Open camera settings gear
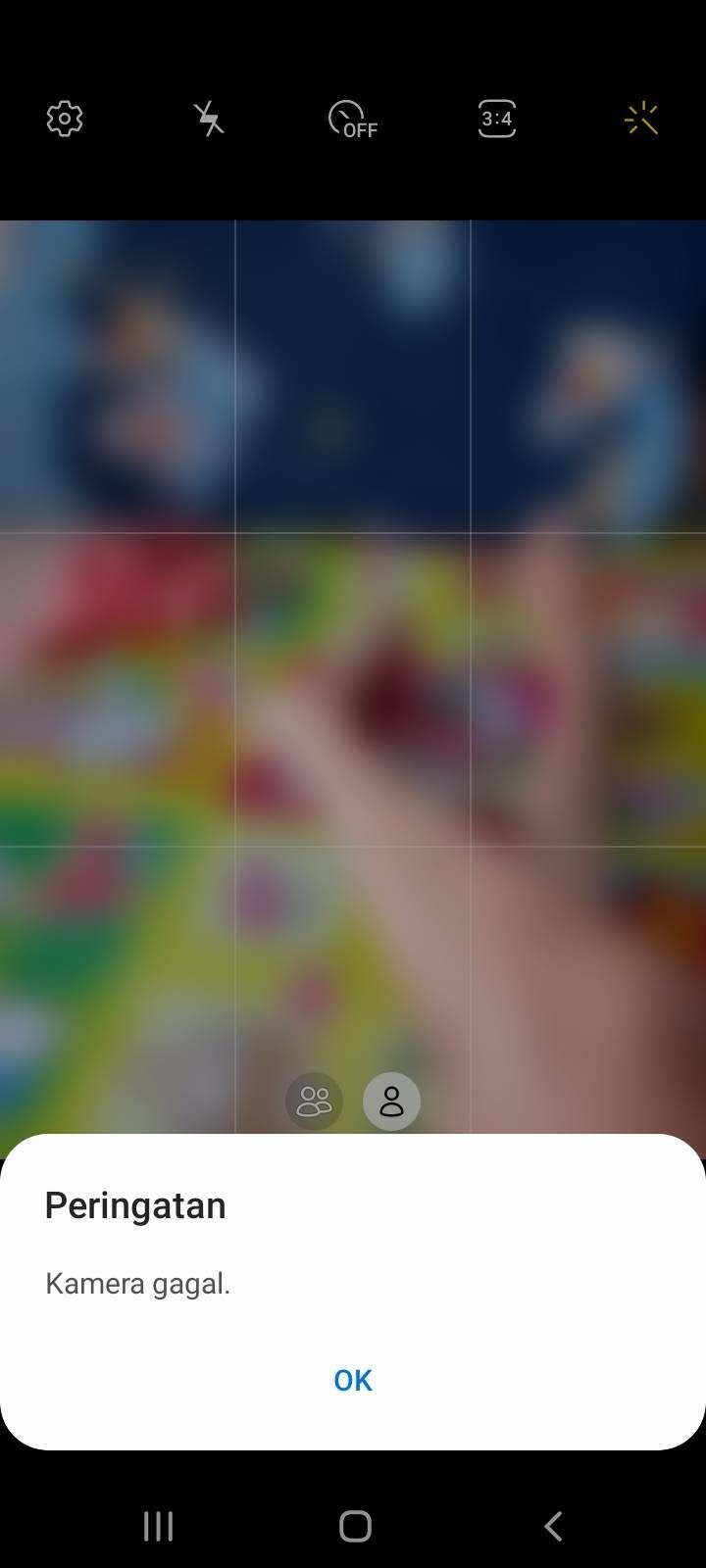Viewport: 706px width, 1568px height. 65,119
